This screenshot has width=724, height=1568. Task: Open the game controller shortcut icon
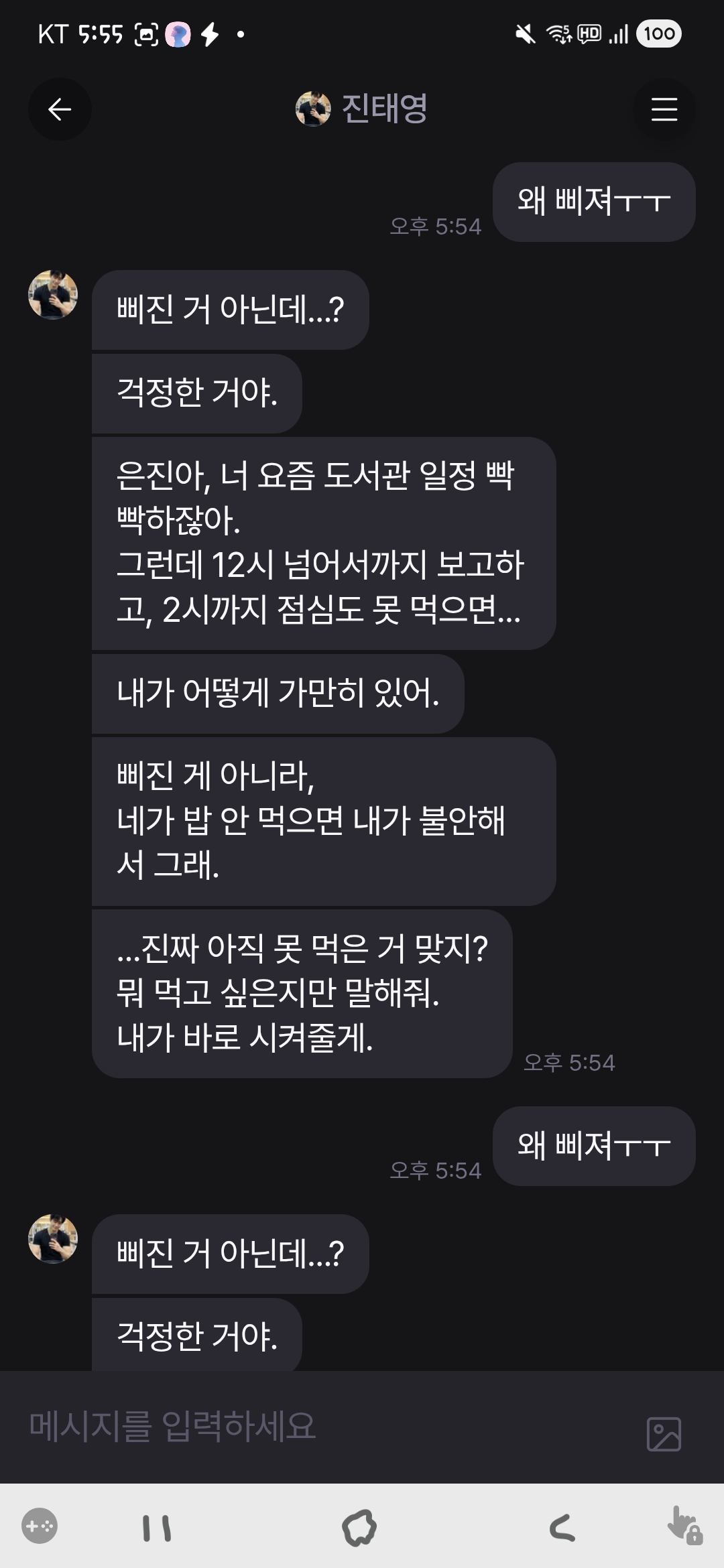tap(40, 1526)
